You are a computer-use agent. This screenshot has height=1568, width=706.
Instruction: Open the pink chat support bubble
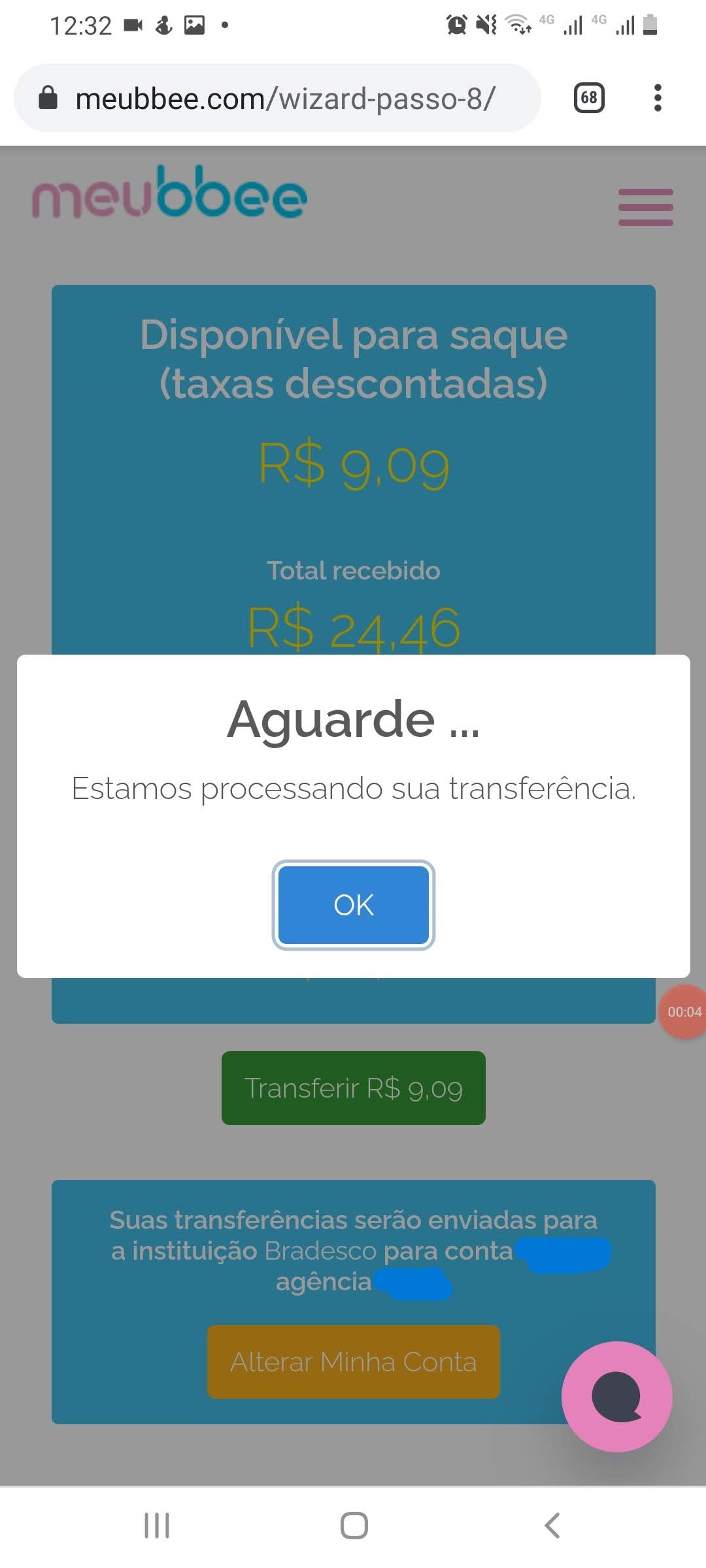[x=616, y=1397]
